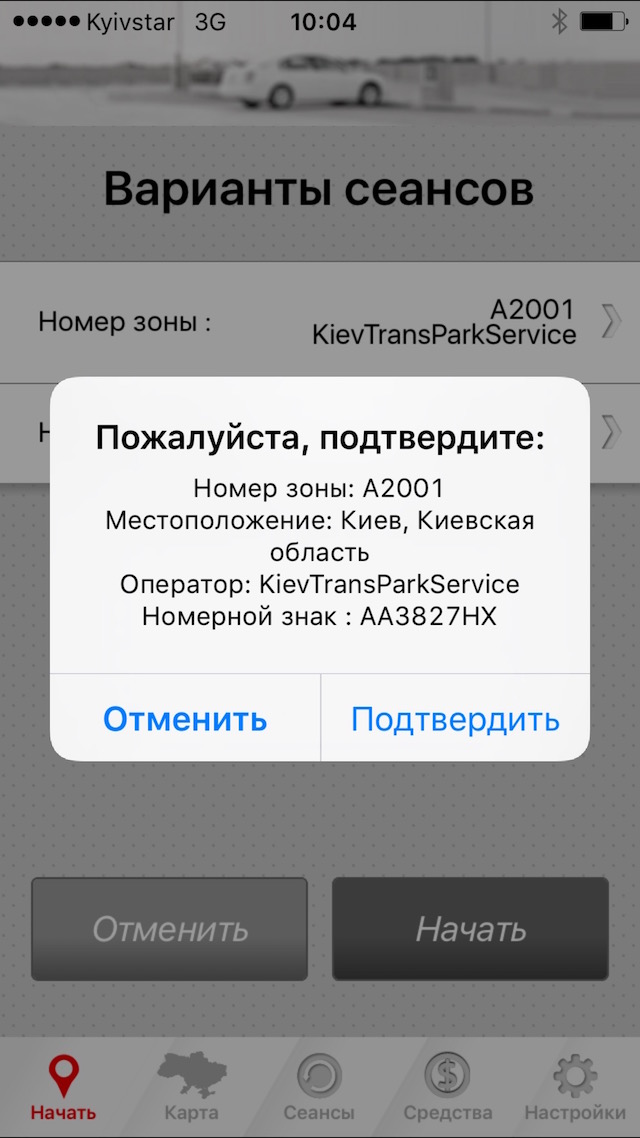Switch to the Карта tab
The height and width of the screenshot is (1138, 640).
[191, 1088]
